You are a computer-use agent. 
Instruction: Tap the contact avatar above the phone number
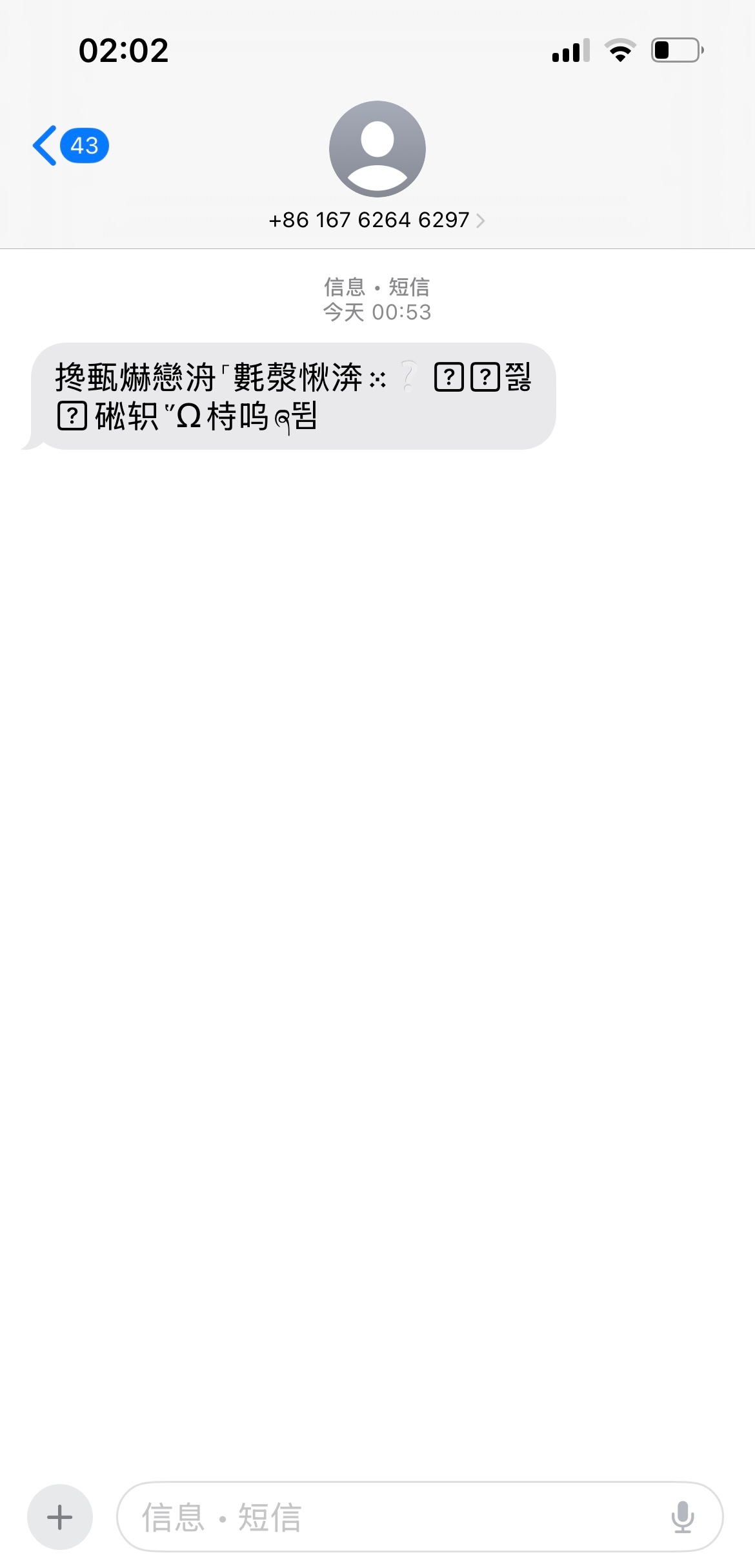point(377,148)
